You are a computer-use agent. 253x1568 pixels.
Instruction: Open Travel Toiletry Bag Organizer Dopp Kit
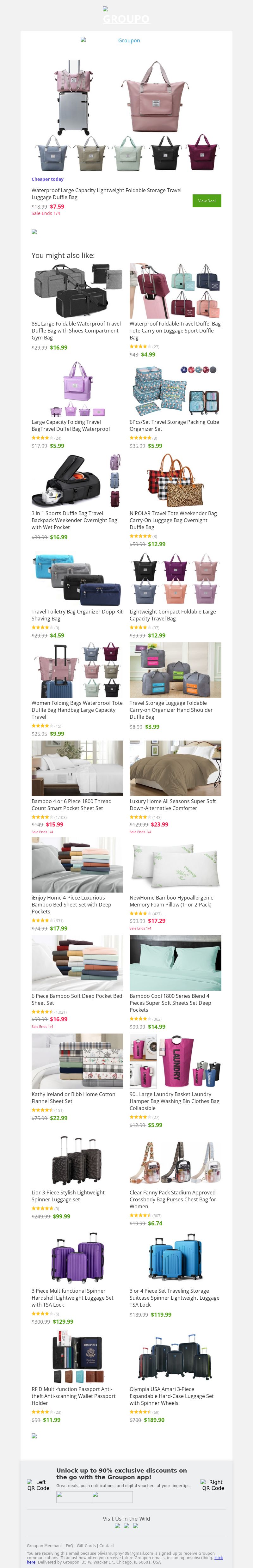tap(77, 615)
